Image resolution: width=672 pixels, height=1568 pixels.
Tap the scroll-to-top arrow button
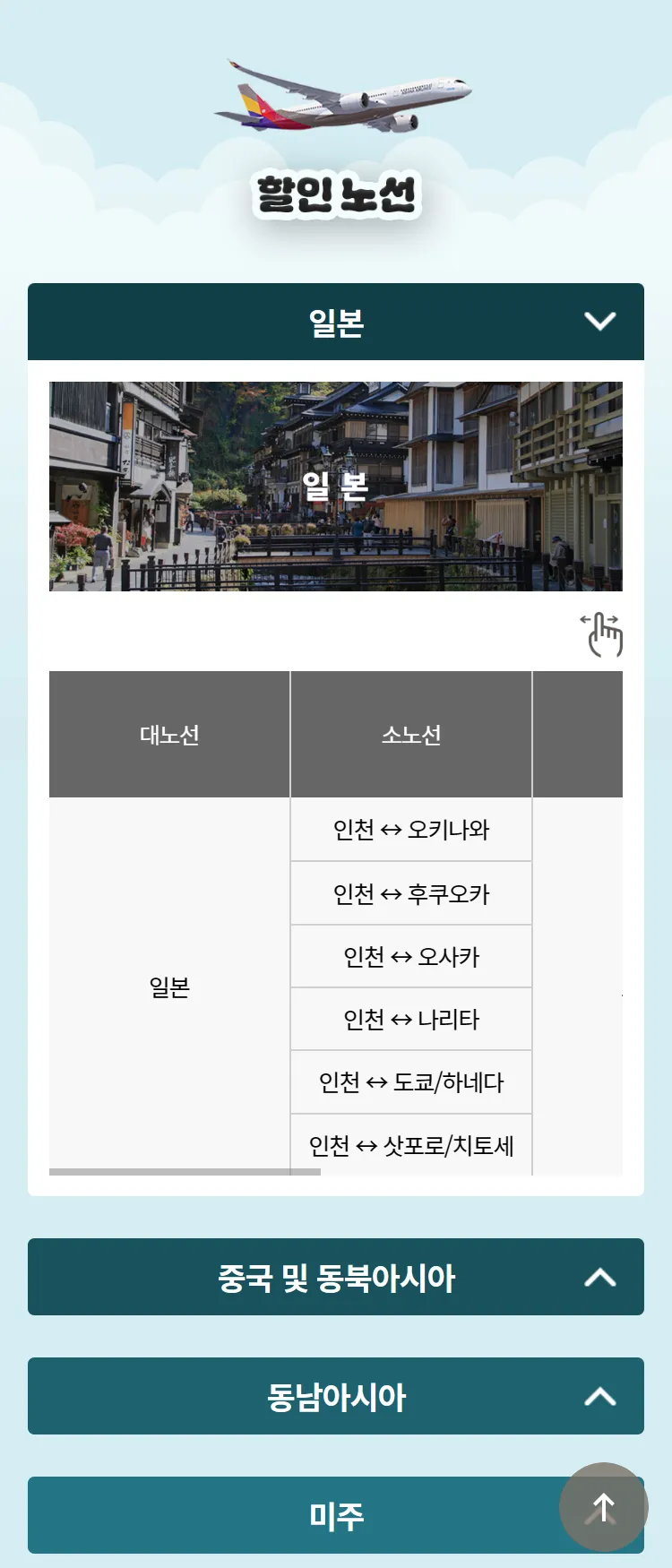603,1507
